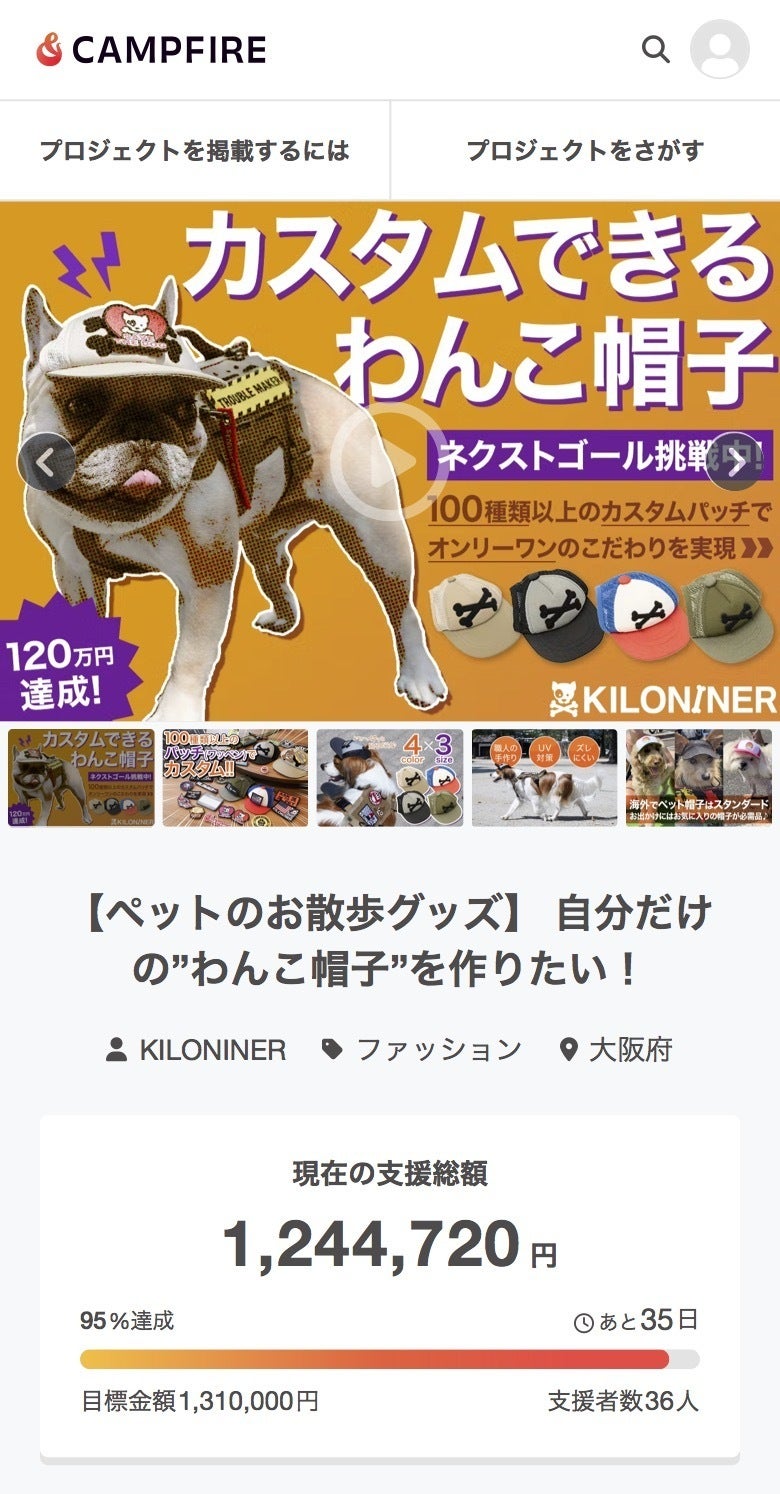Show previous slide in carousel
Screen dimensions: 780x1494
(x=46, y=461)
